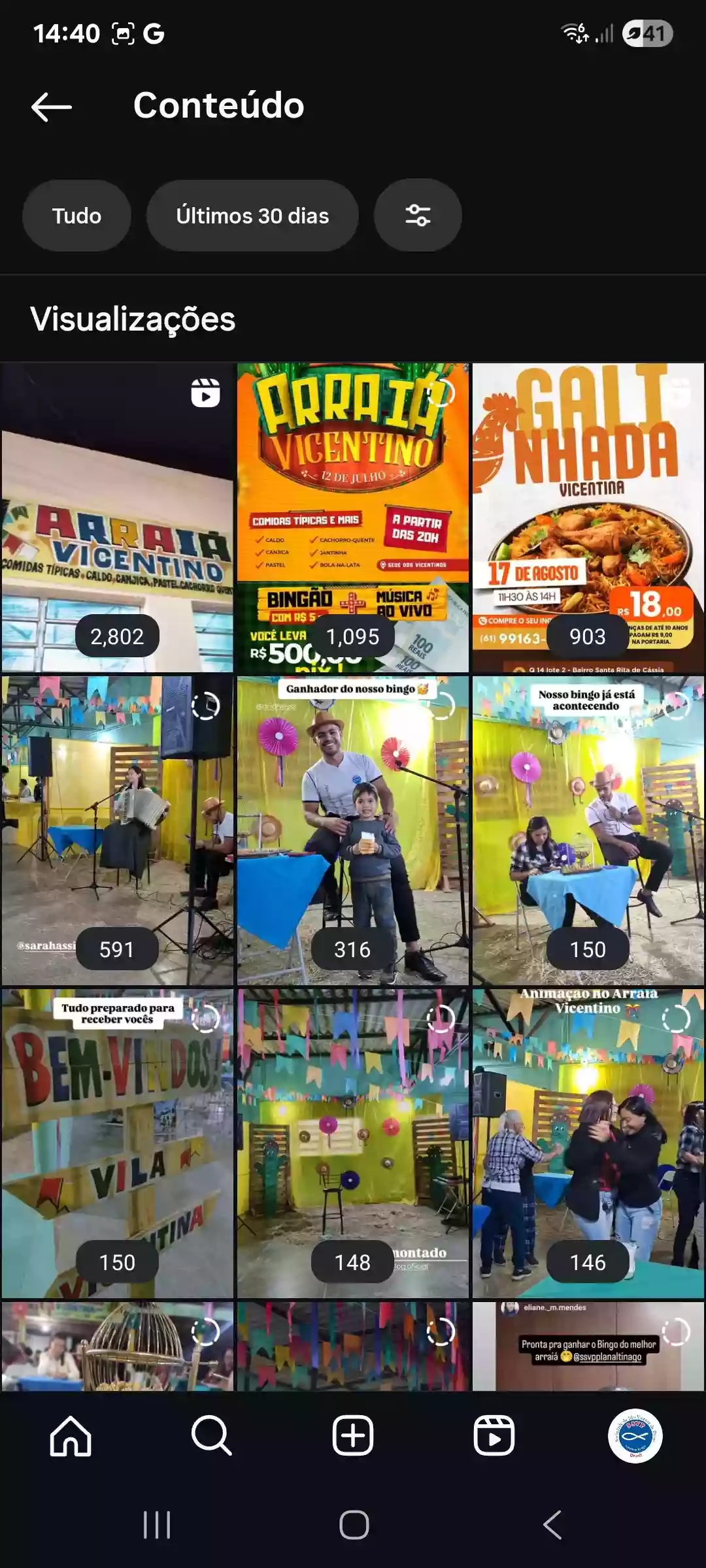The image size is (706, 1568).
Task: Open the Nosso bingo já está acontecendo story
Action: click(588, 830)
